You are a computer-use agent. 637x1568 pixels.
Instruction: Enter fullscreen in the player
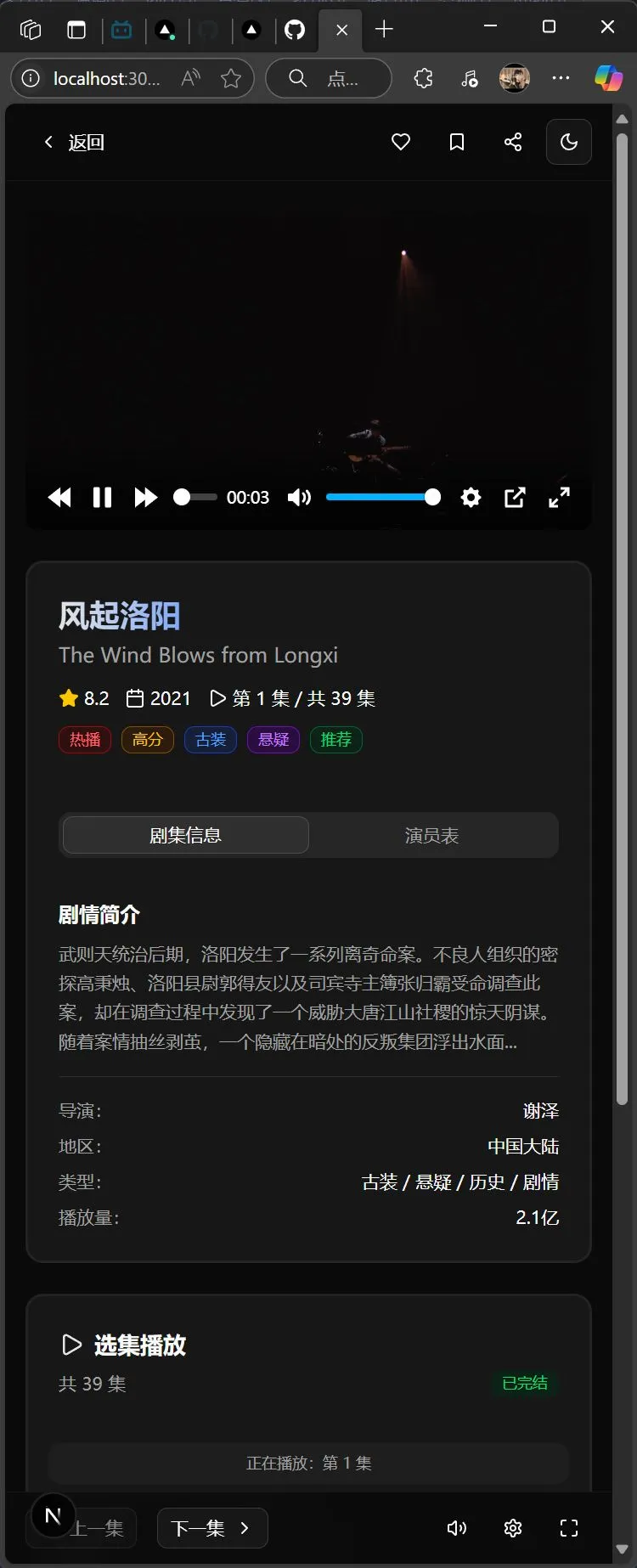[559, 498]
